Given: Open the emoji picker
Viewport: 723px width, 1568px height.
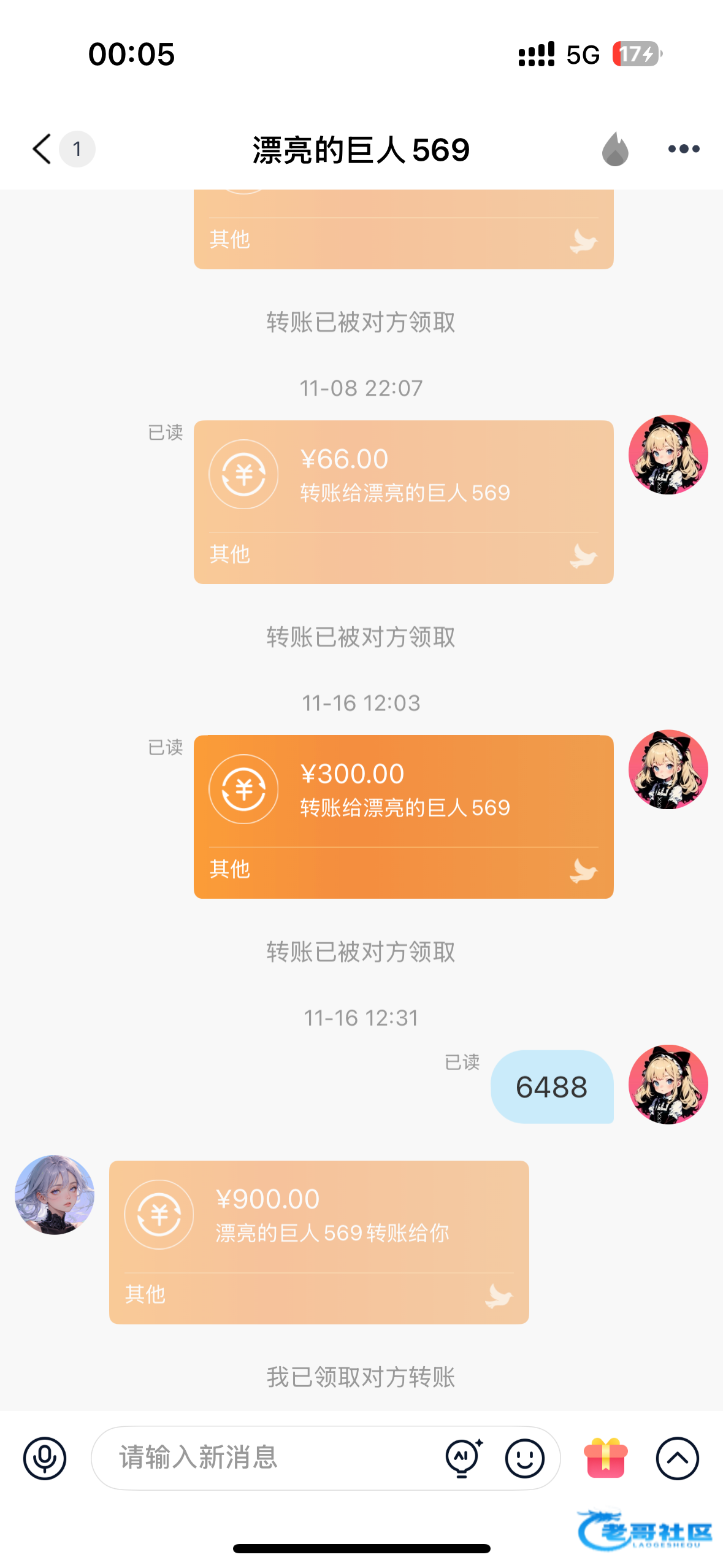Looking at the screenshot, I should (524, 1458).
